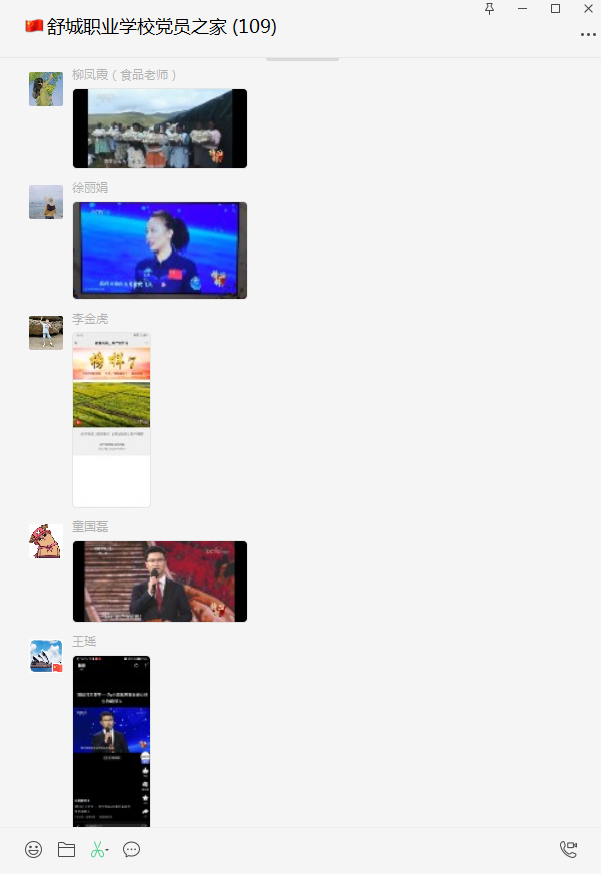Open the chat info overflow menu
601x874 pixels.
(588, 34)
